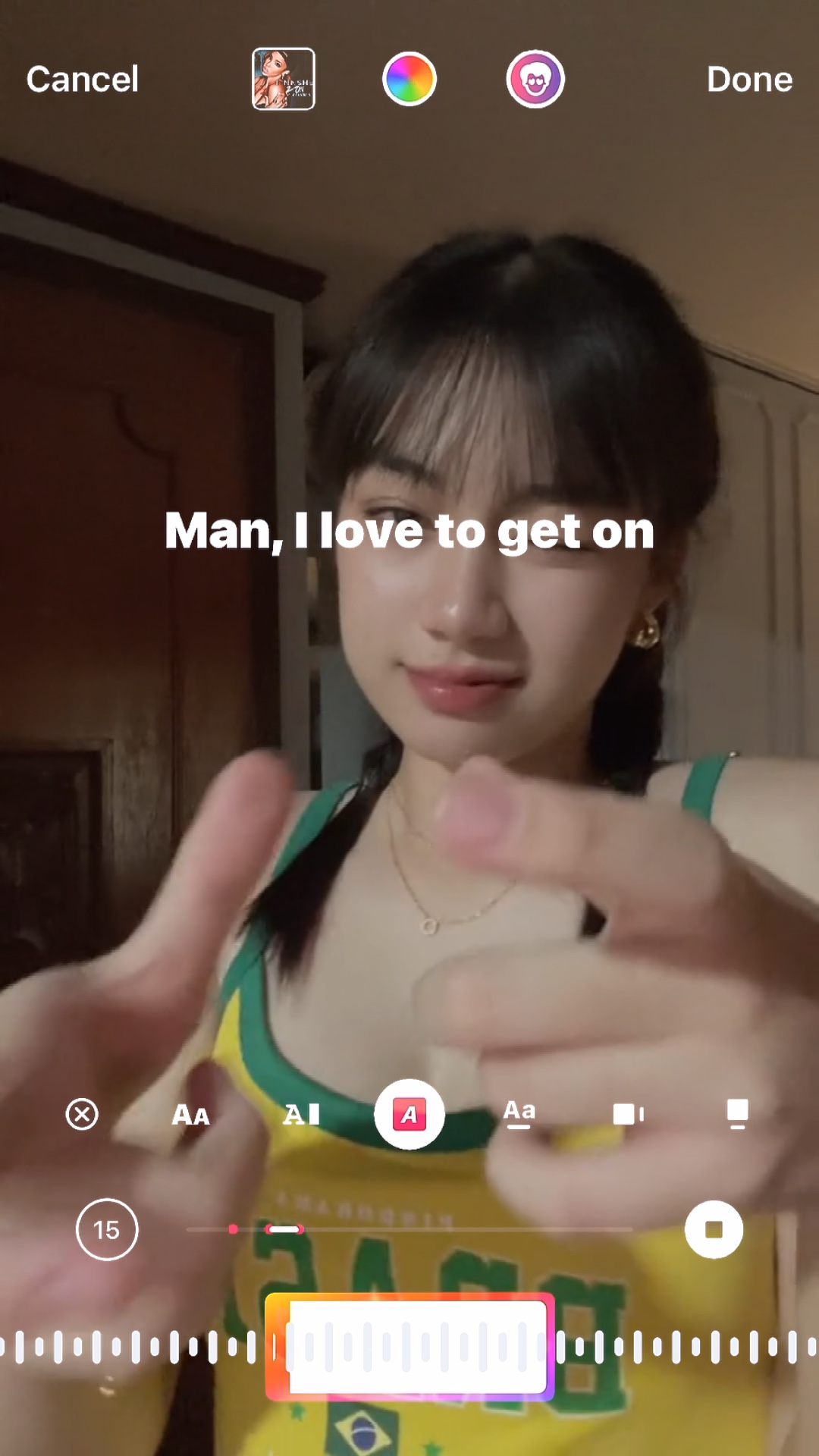Open the album cover thumbnail
The width and height of the screenshot is (819, 1456).
tap(284, 79)
